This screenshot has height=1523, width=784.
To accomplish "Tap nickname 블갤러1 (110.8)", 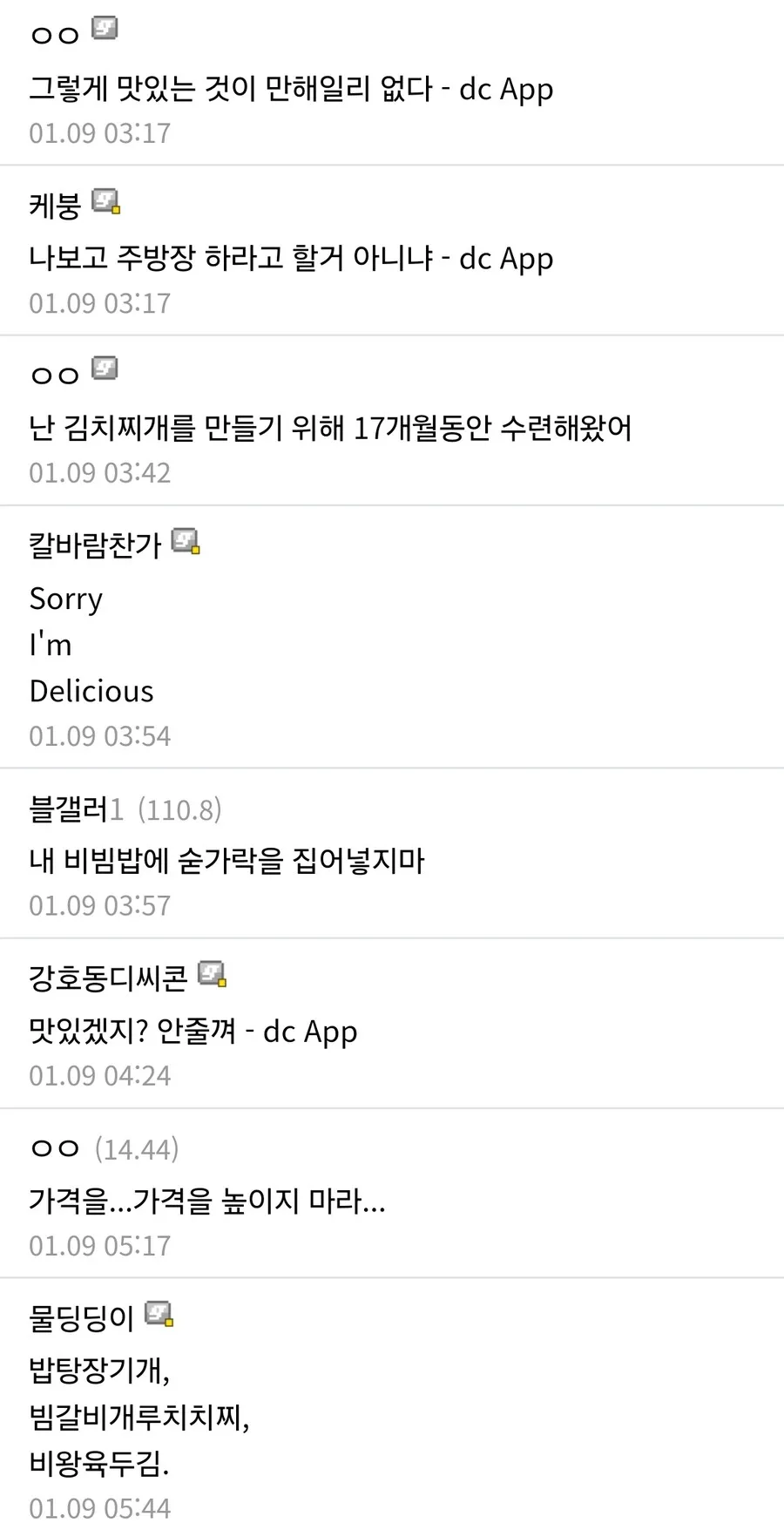I will (125, 809).
